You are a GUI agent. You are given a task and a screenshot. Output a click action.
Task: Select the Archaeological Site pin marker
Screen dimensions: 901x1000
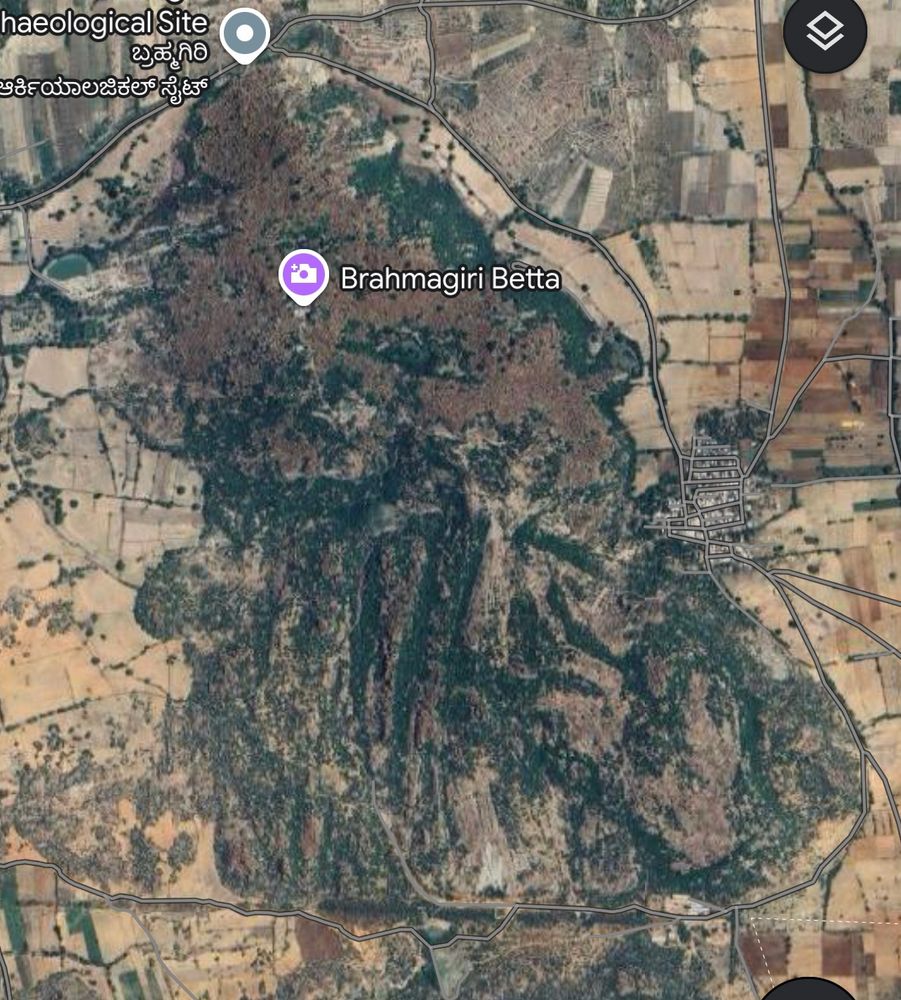pyautogui.click(x=243, y=31)
